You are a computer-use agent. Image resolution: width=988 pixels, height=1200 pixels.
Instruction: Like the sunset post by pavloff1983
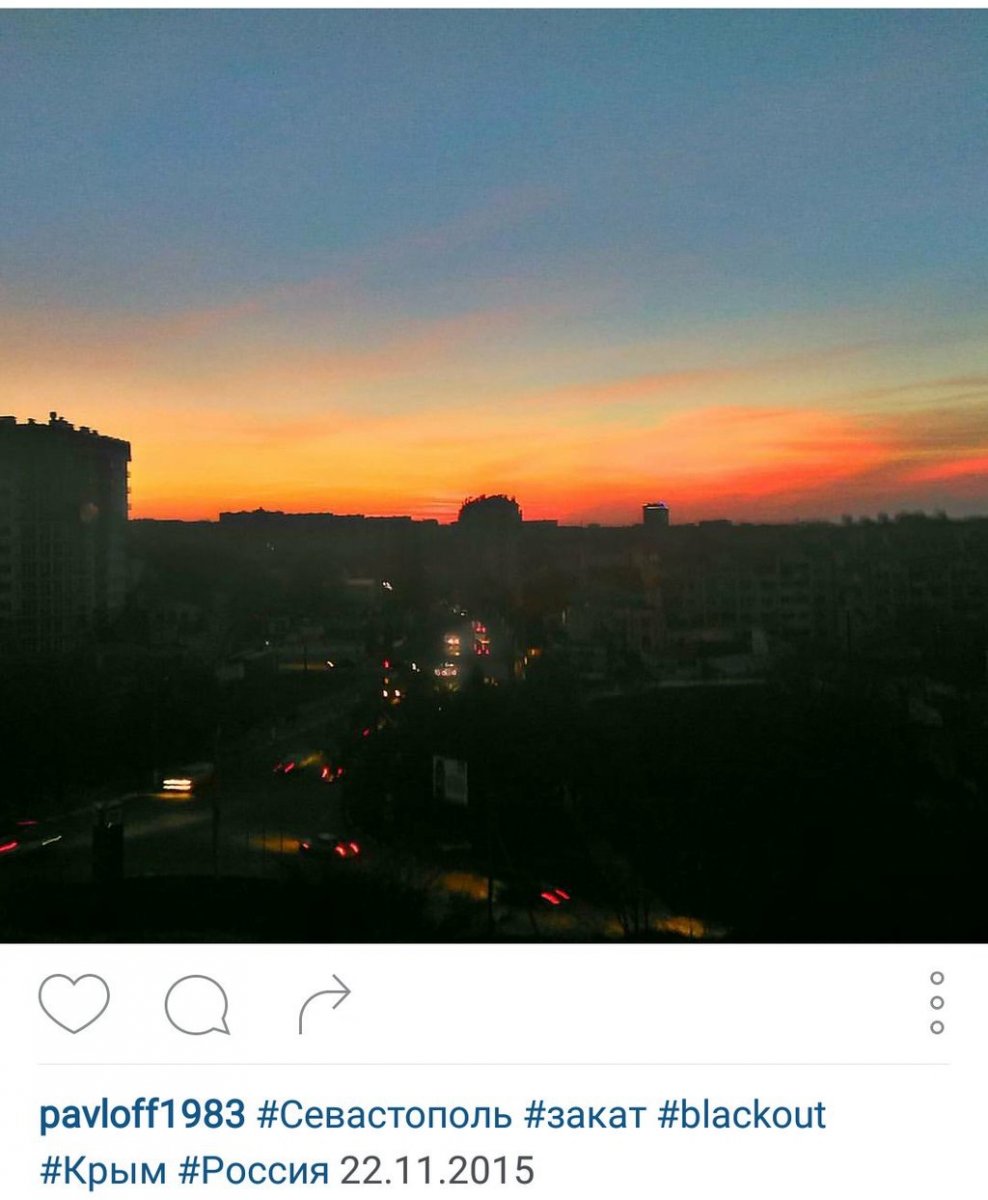pyautogui.click(x=73, y=1003)
